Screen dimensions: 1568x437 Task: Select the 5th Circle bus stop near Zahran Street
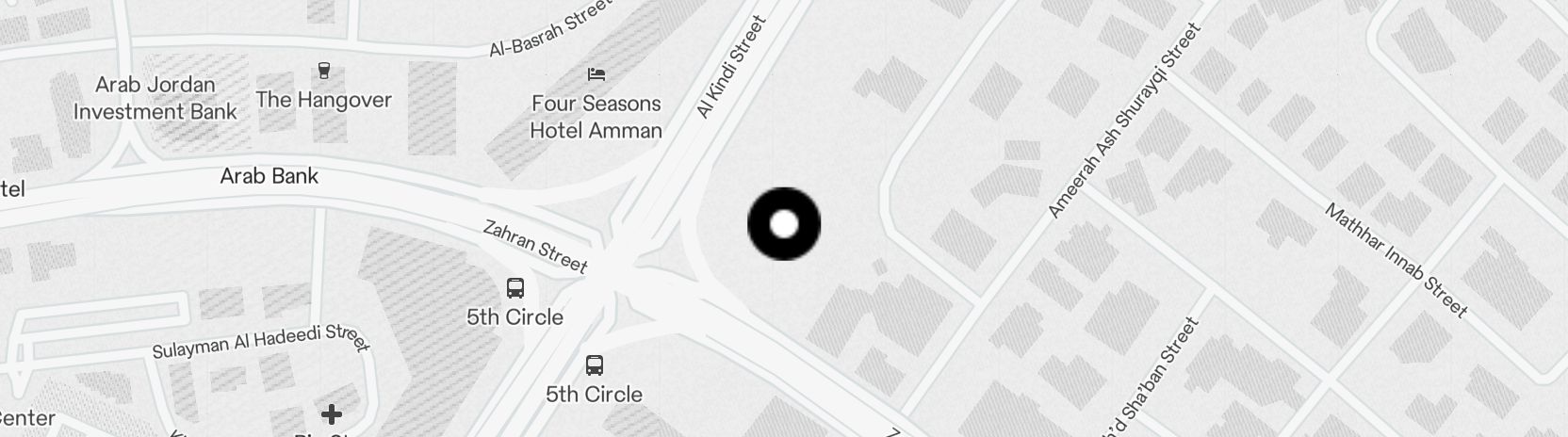click(515, 288)
